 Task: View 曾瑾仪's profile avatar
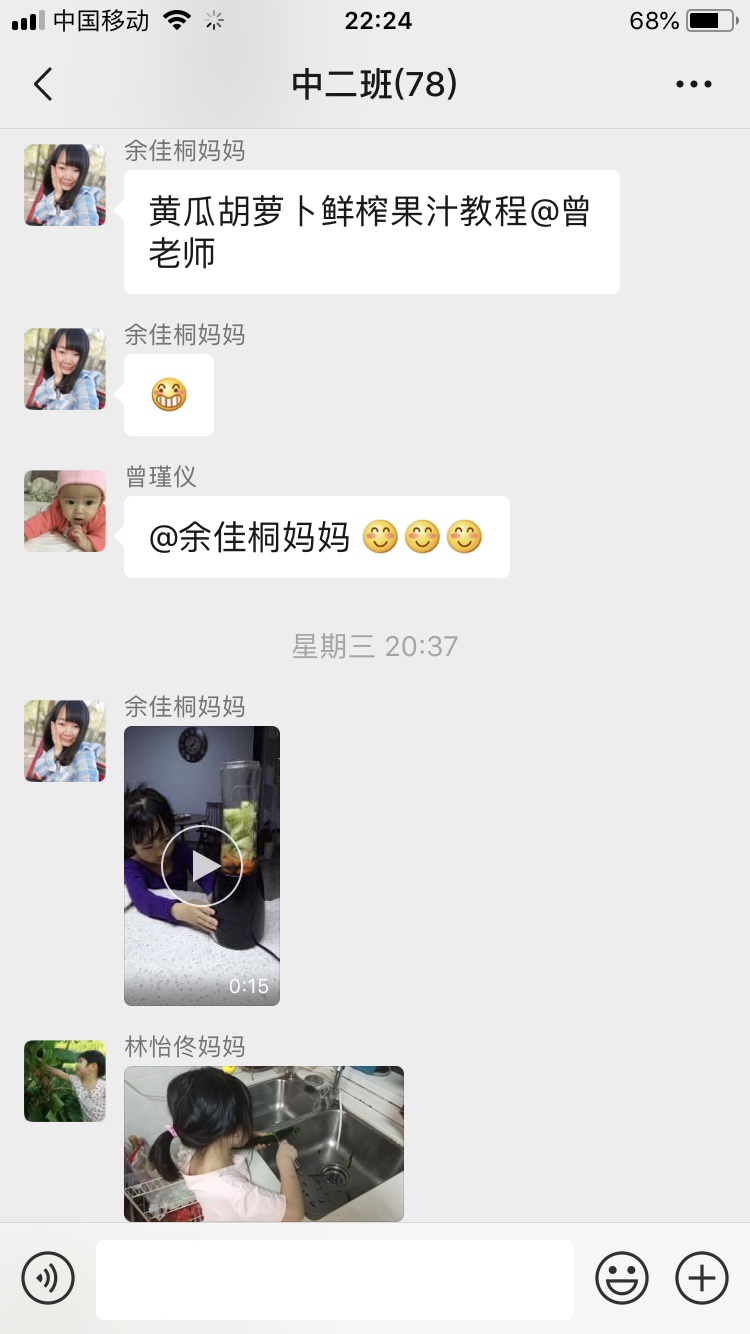tap(65, 511)
